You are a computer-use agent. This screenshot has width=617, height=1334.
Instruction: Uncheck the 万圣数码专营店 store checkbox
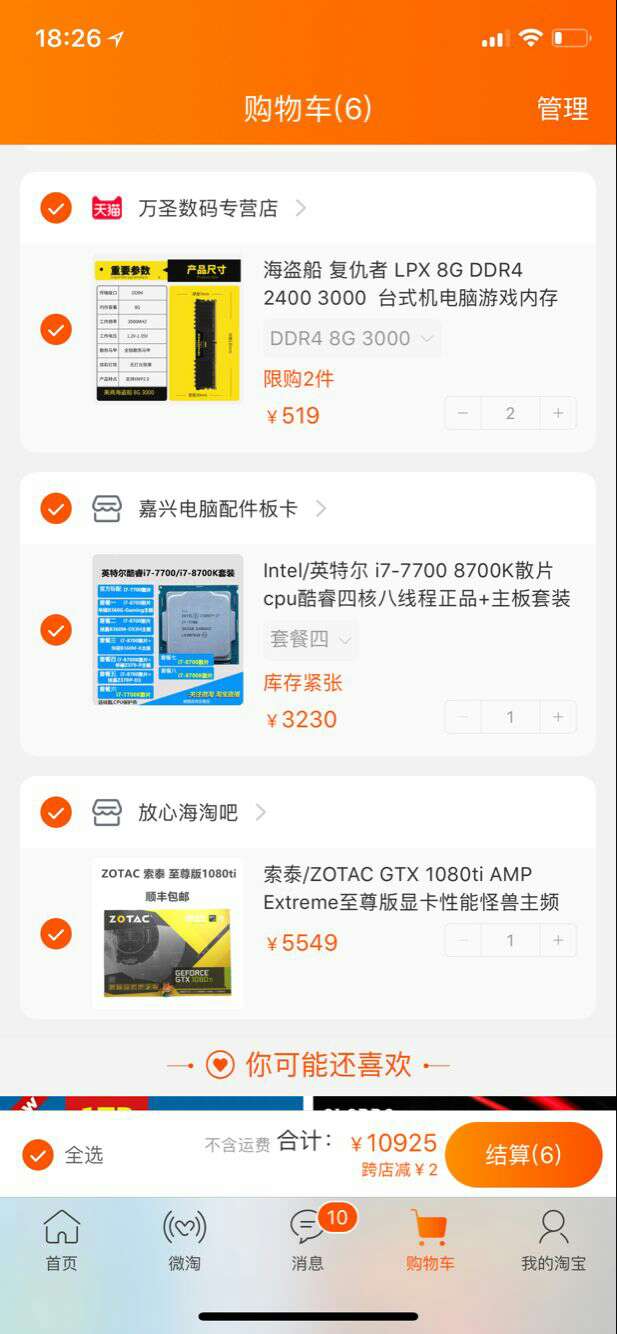[56, 208]
